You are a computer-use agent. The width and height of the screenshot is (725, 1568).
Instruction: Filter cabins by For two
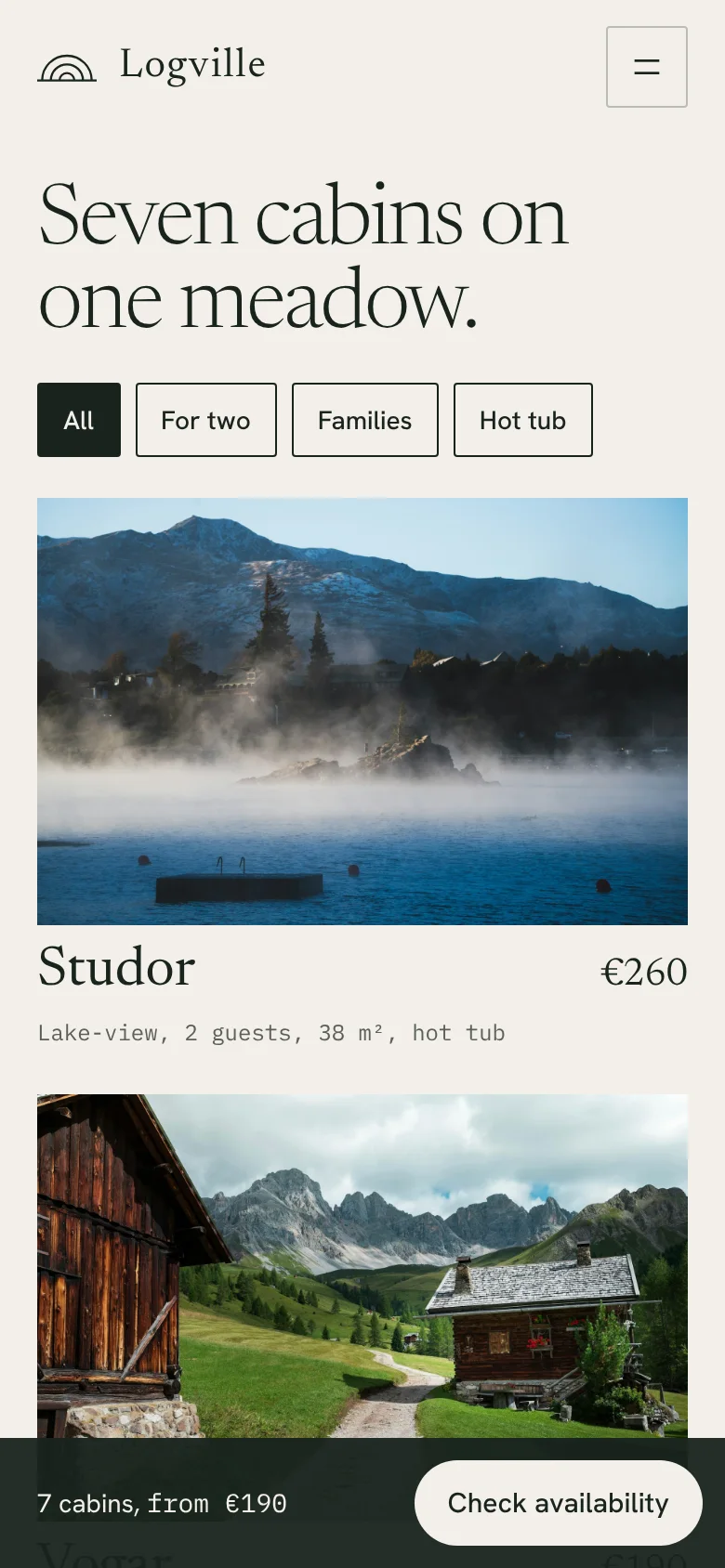[x=206, y=420]
